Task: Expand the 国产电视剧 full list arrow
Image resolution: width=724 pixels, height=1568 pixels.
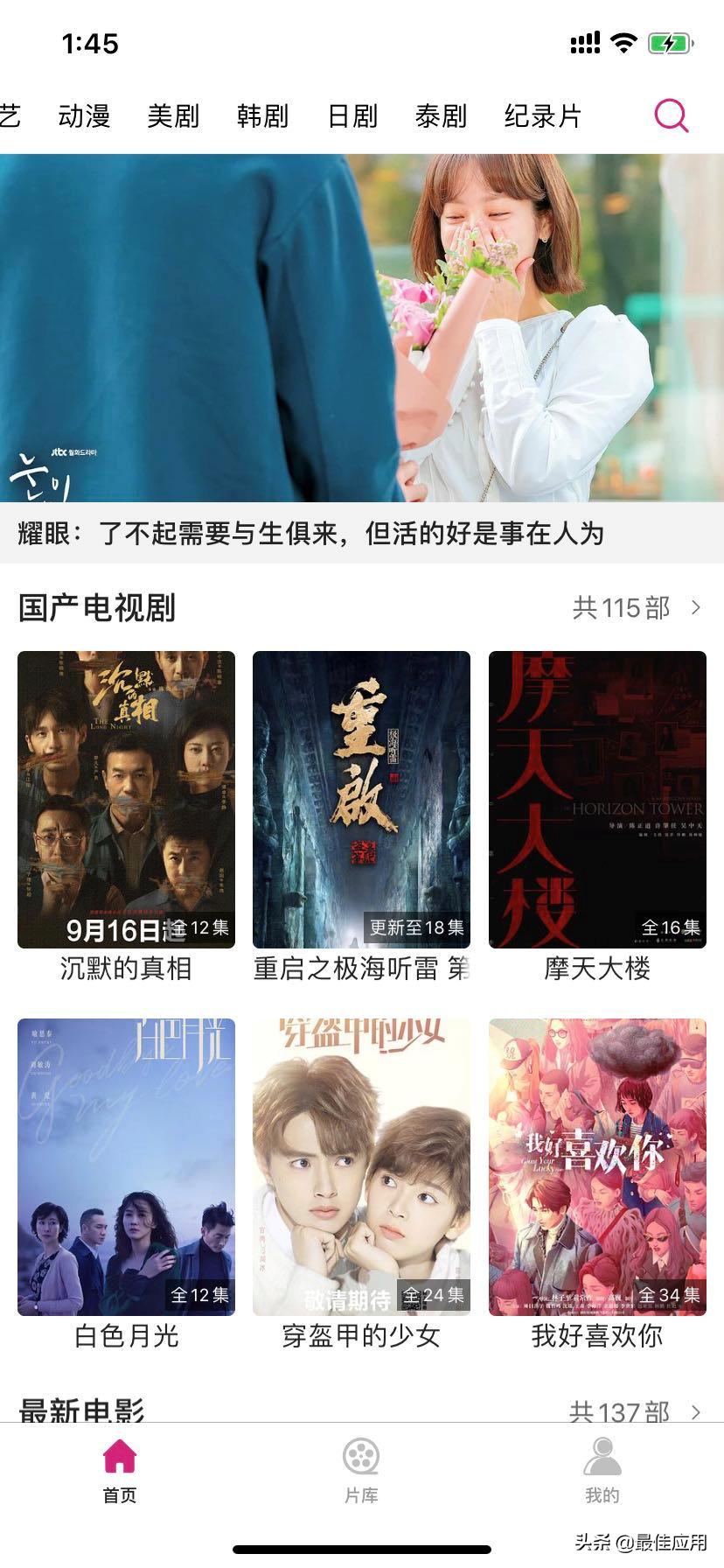Action: click(695, 605)
